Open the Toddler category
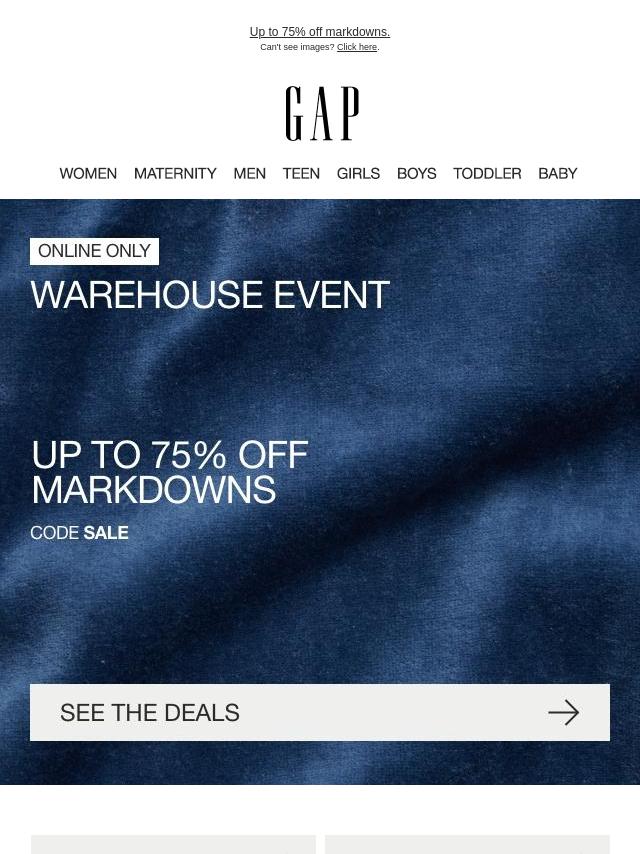Viewport: 640px width, 854px height. 487,173
